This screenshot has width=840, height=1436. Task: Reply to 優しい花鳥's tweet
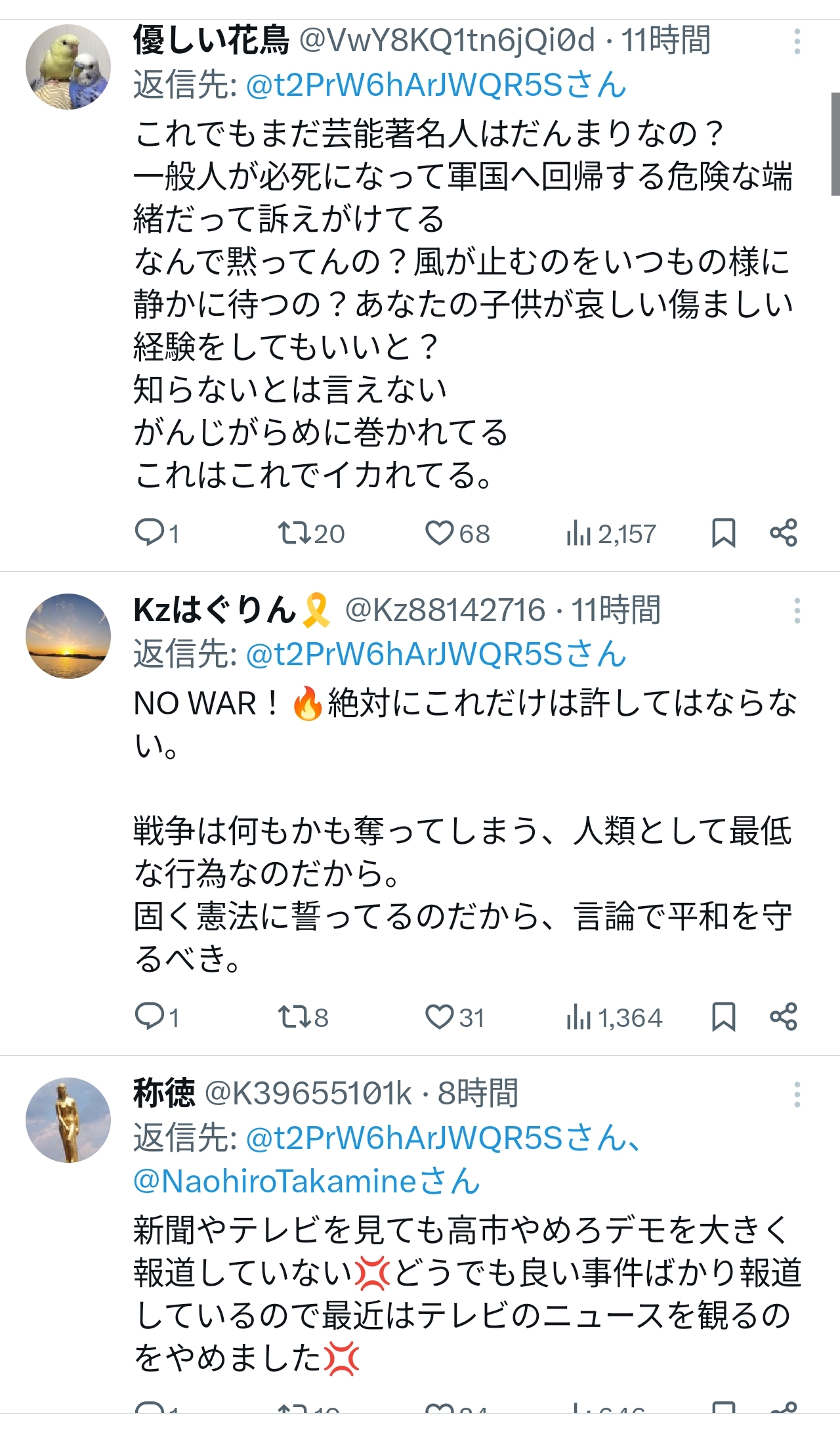click(157, 533)
